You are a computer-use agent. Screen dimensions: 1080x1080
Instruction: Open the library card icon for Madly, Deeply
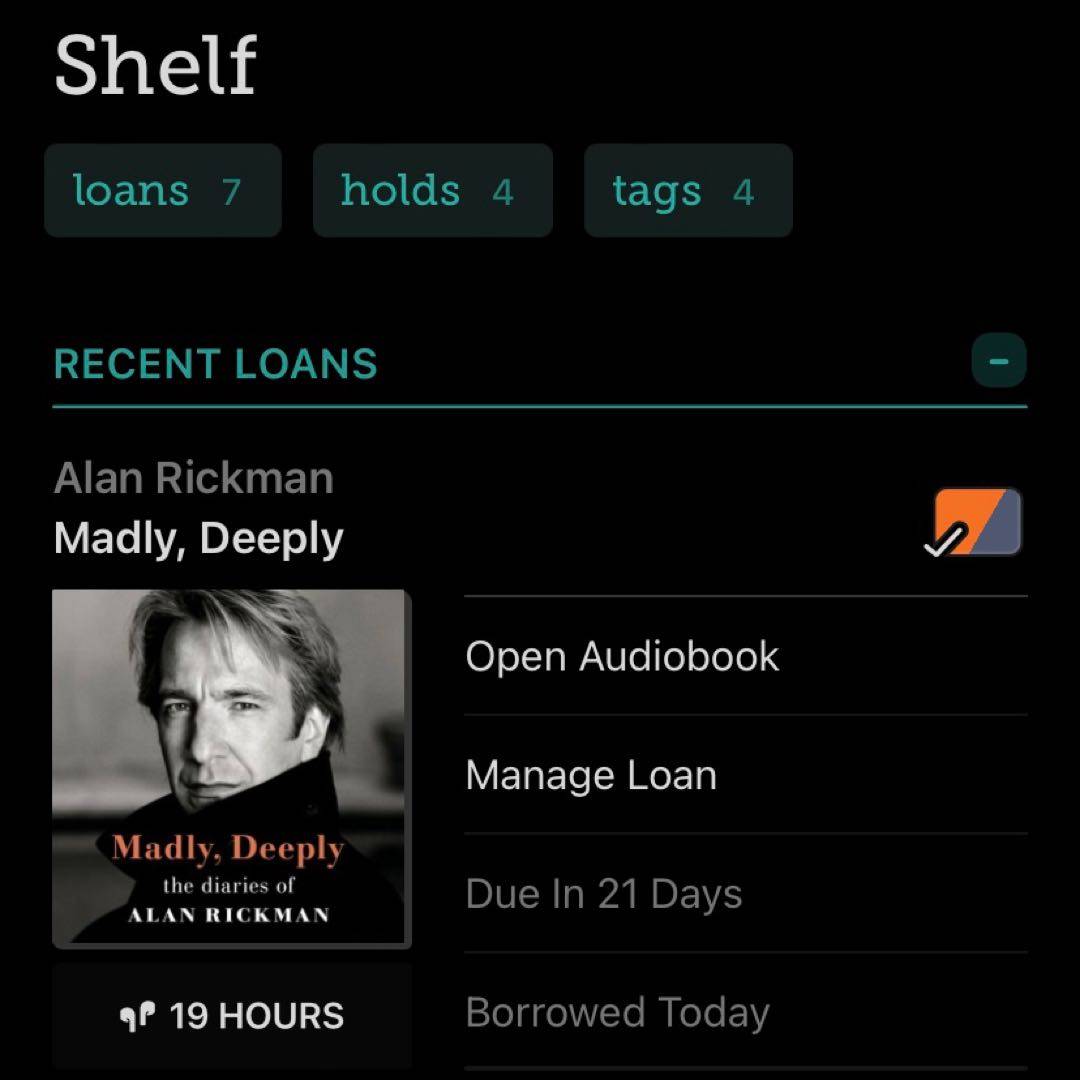coord(976,522)
